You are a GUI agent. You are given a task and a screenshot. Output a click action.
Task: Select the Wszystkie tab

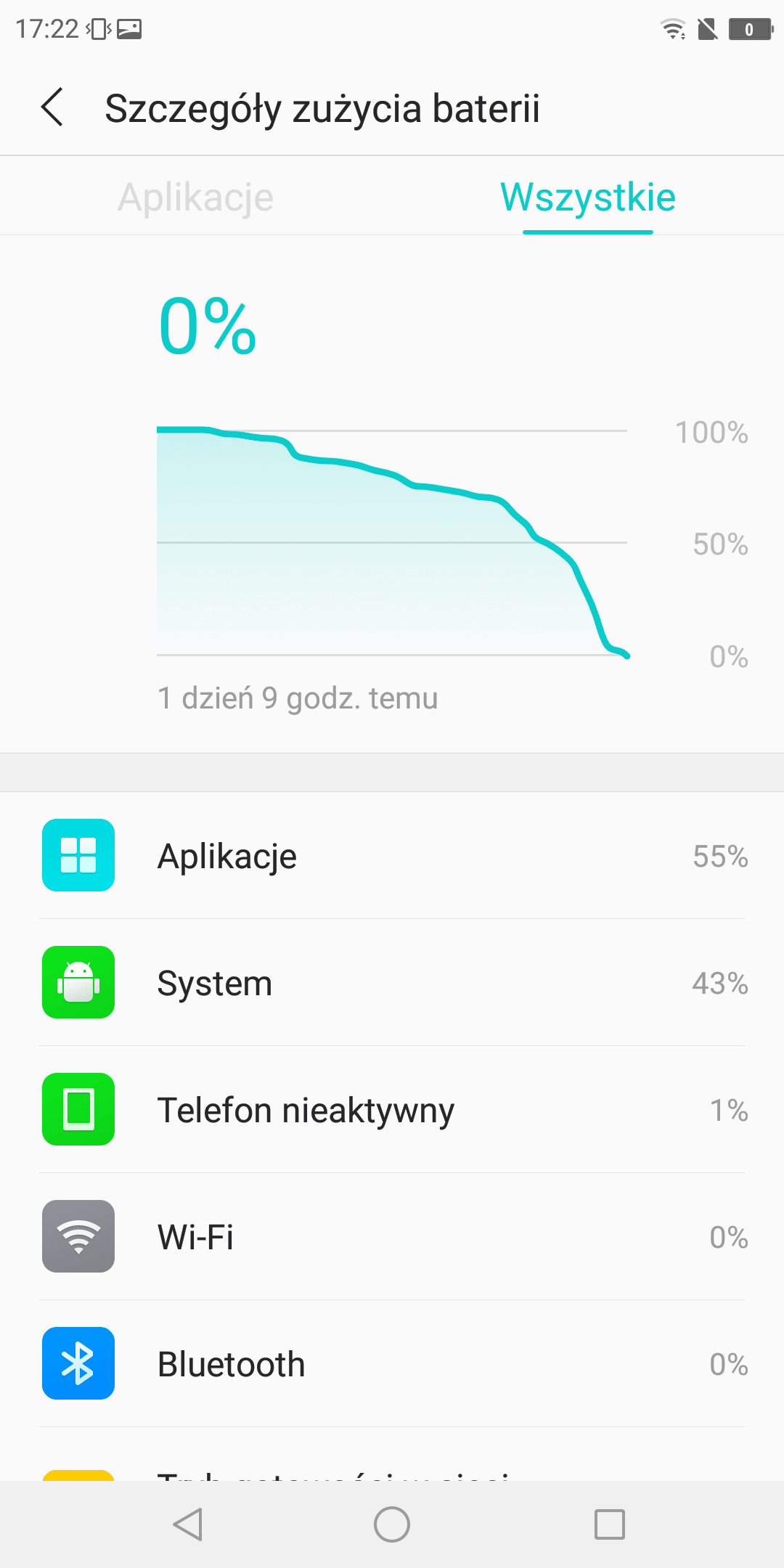pyautogui.click(x=588, y=197)
